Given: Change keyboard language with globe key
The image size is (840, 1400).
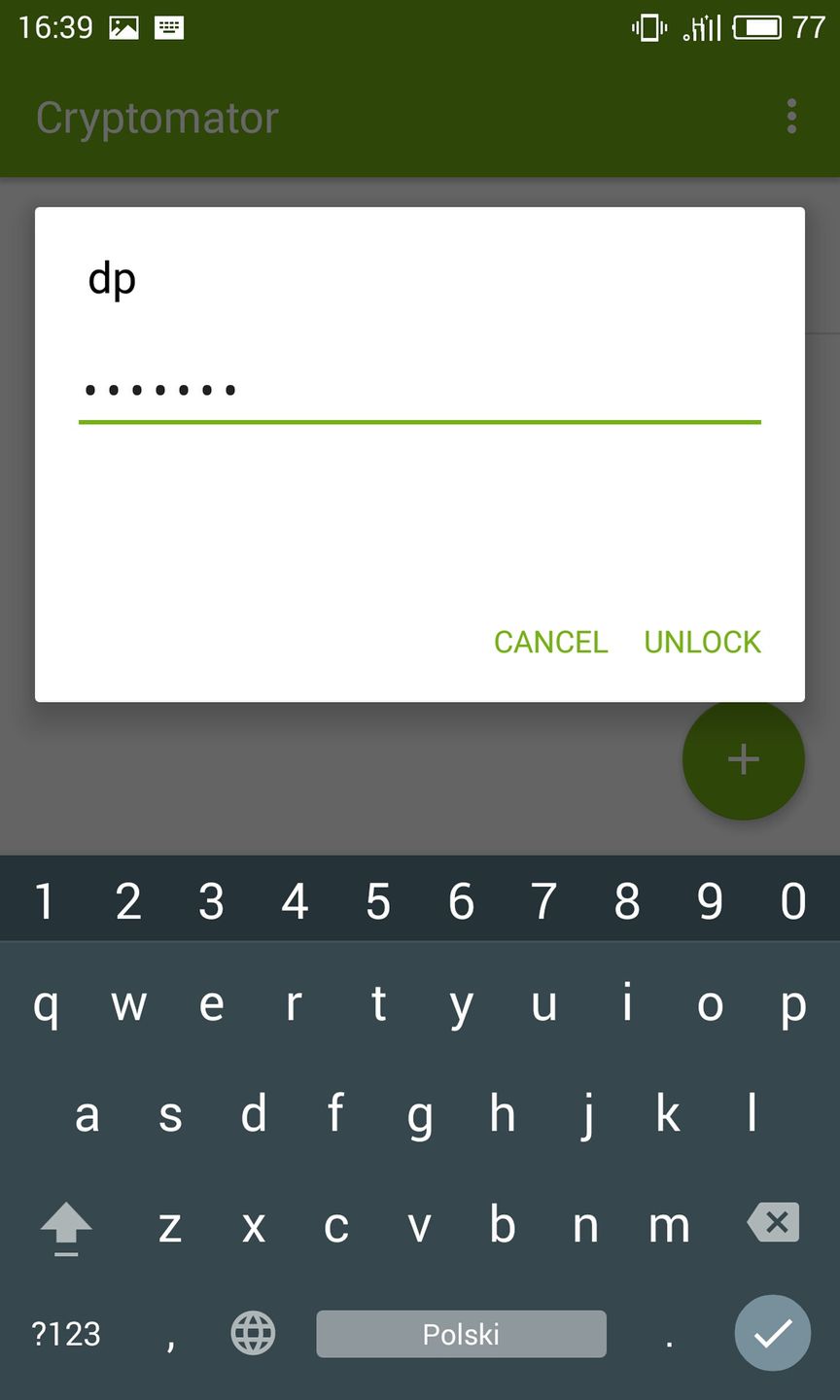Looking at the screenshot, I should (x=253, y=1333).
